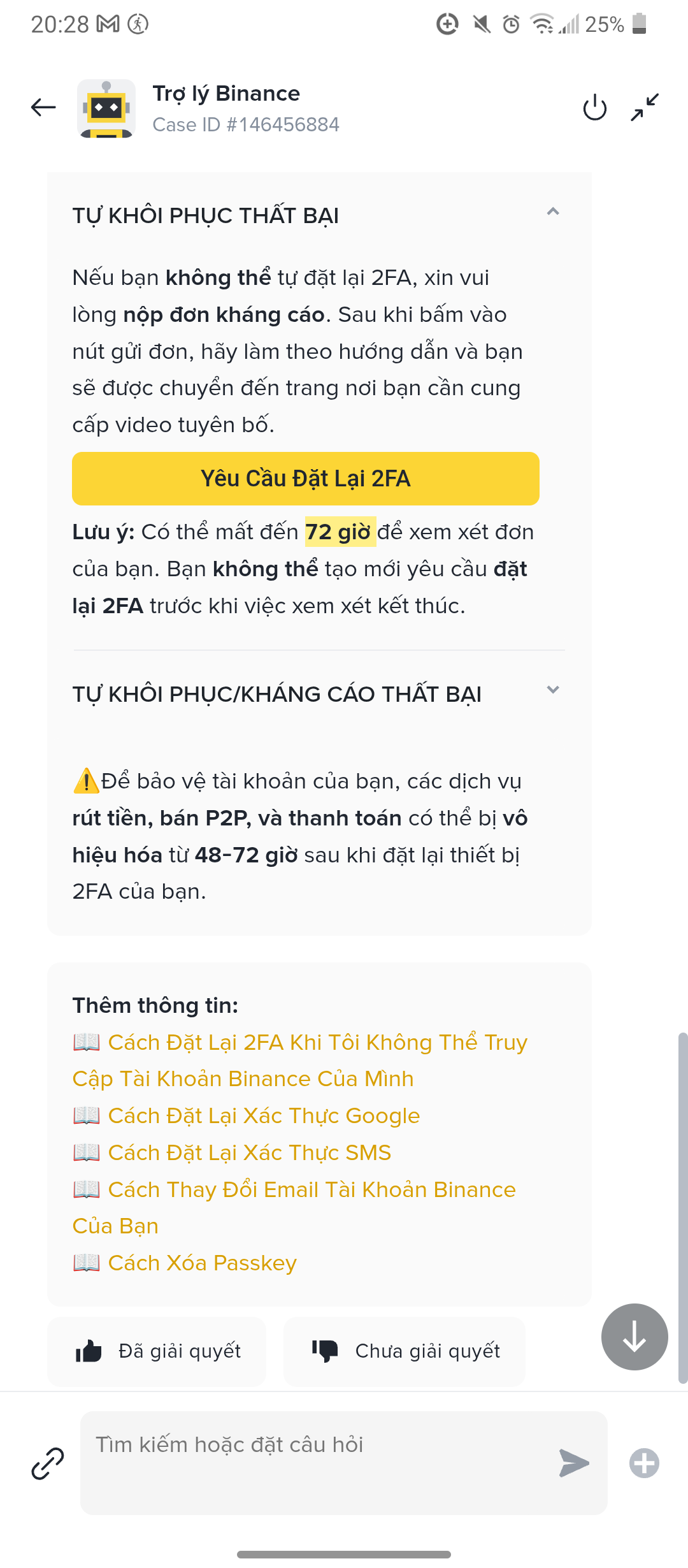Open the plus menu for more options
Image resolution: width=688 pixels, height=1568 pixels.
coord(644,1463)
